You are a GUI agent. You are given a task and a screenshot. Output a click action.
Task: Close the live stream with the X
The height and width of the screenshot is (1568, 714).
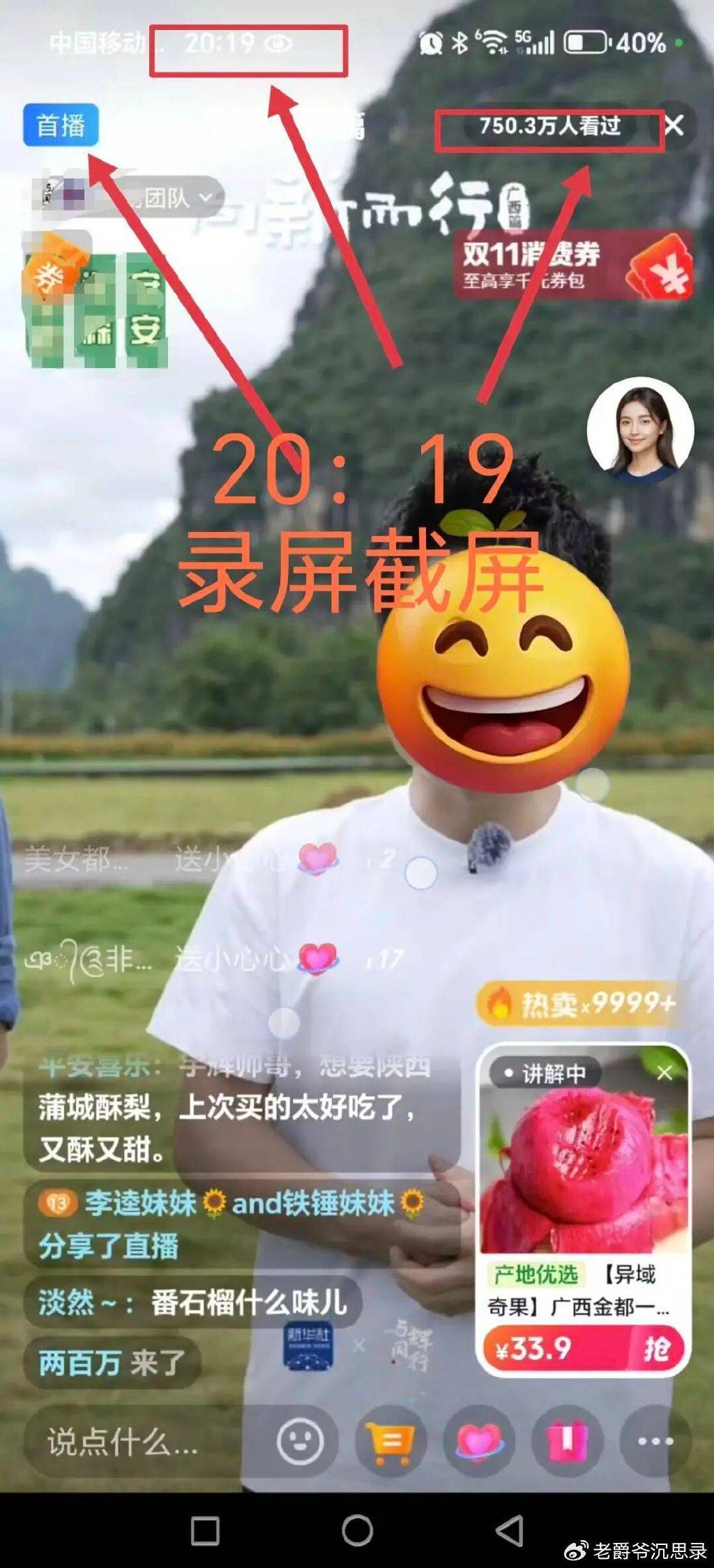tap(674, 126)
